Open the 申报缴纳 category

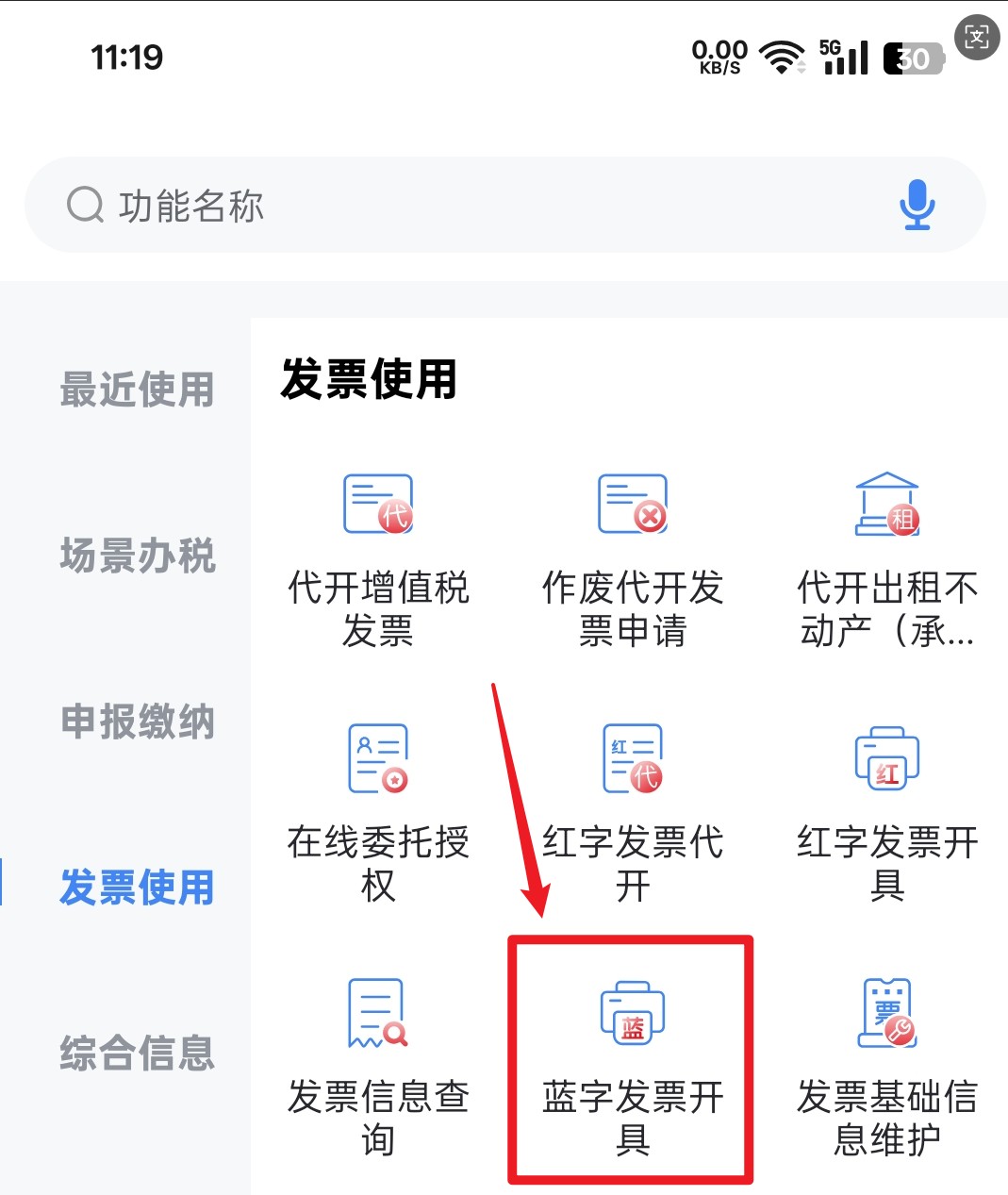click(x=138, y=722)
